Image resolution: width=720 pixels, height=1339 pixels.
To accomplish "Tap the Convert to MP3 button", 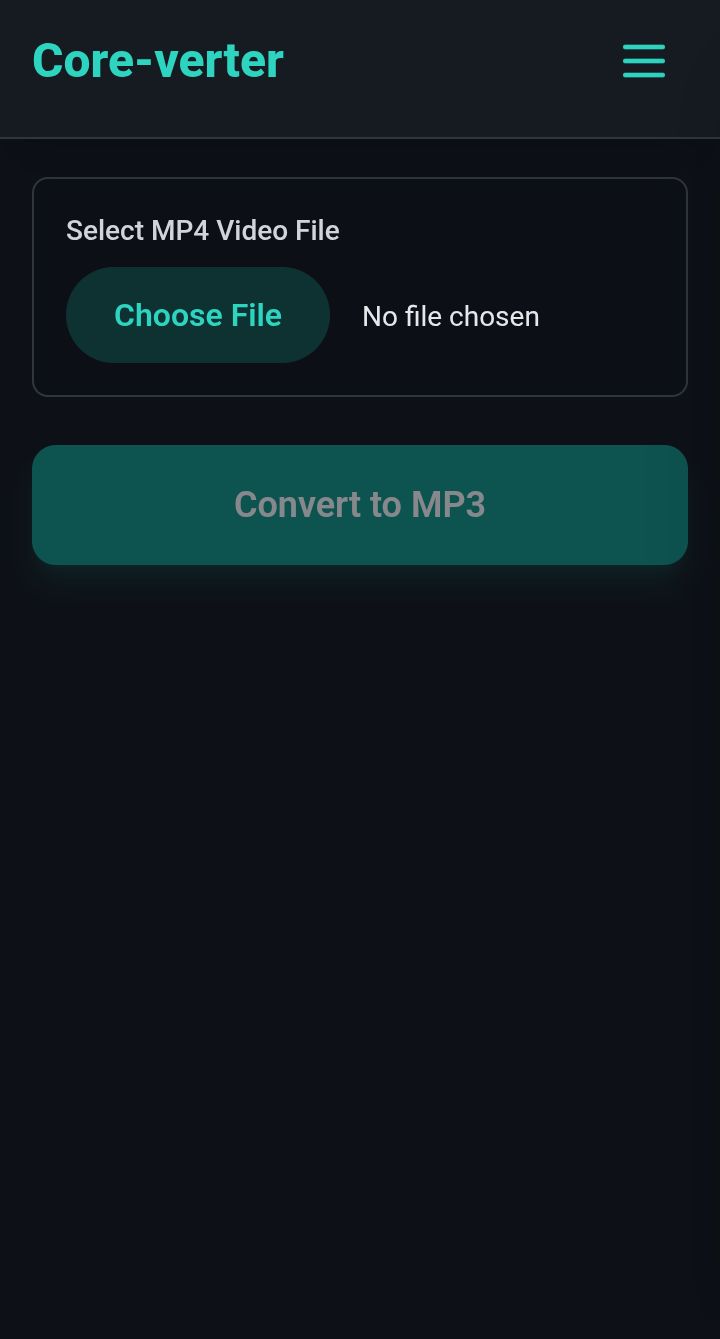I will [x=360, y=505].
